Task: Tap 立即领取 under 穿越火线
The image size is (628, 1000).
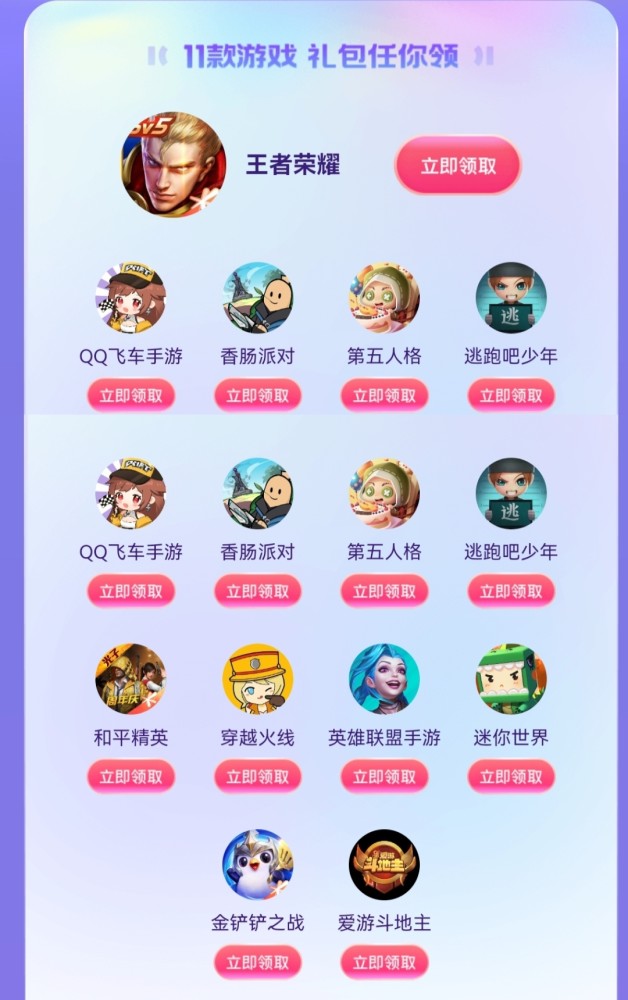Action: point(257,776)
